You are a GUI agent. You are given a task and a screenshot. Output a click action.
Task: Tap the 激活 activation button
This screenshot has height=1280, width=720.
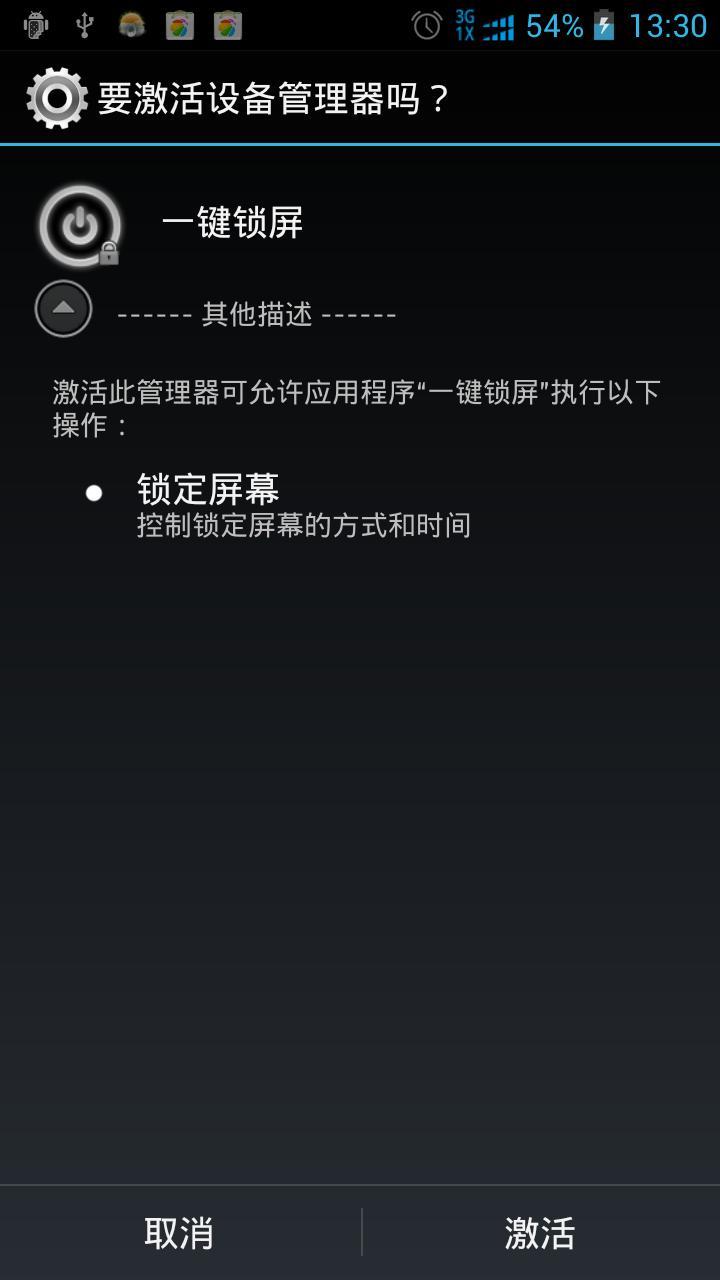[540, 1234]
